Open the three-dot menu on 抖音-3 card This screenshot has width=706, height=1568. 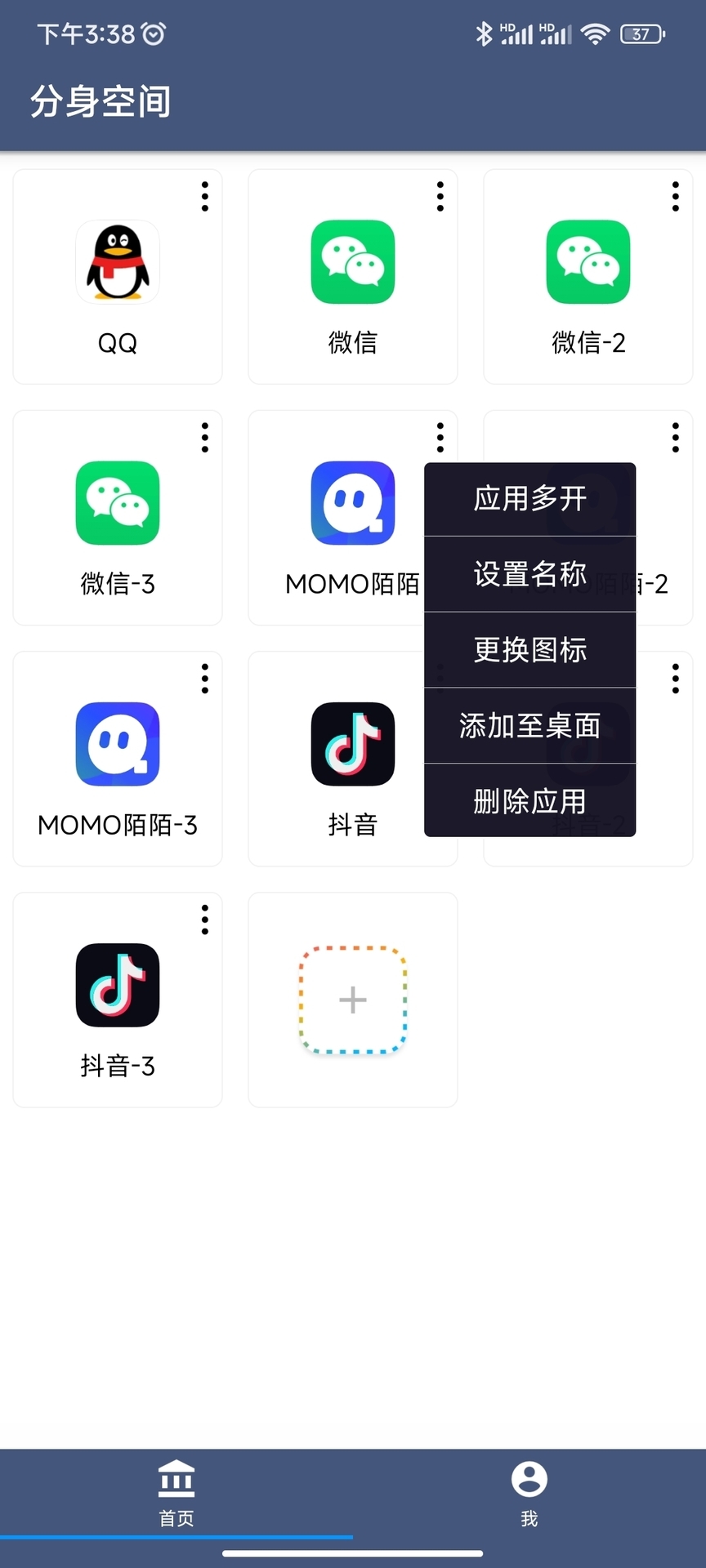tap(204, 920)
